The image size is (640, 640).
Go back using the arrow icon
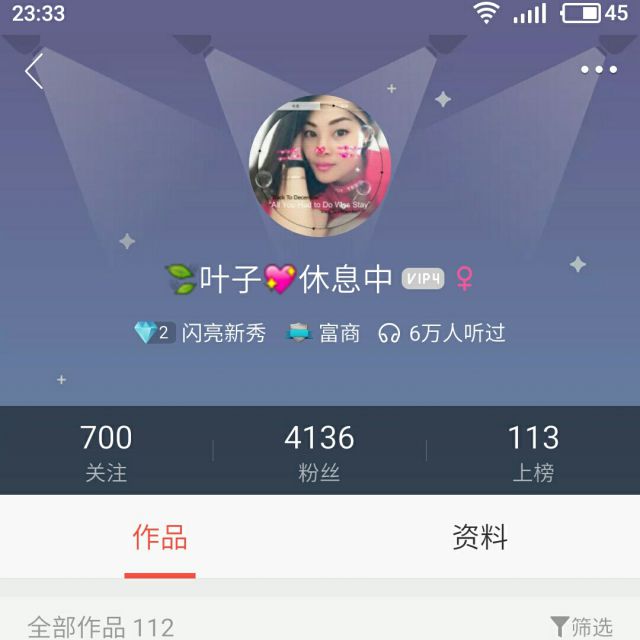pos(35,70)
